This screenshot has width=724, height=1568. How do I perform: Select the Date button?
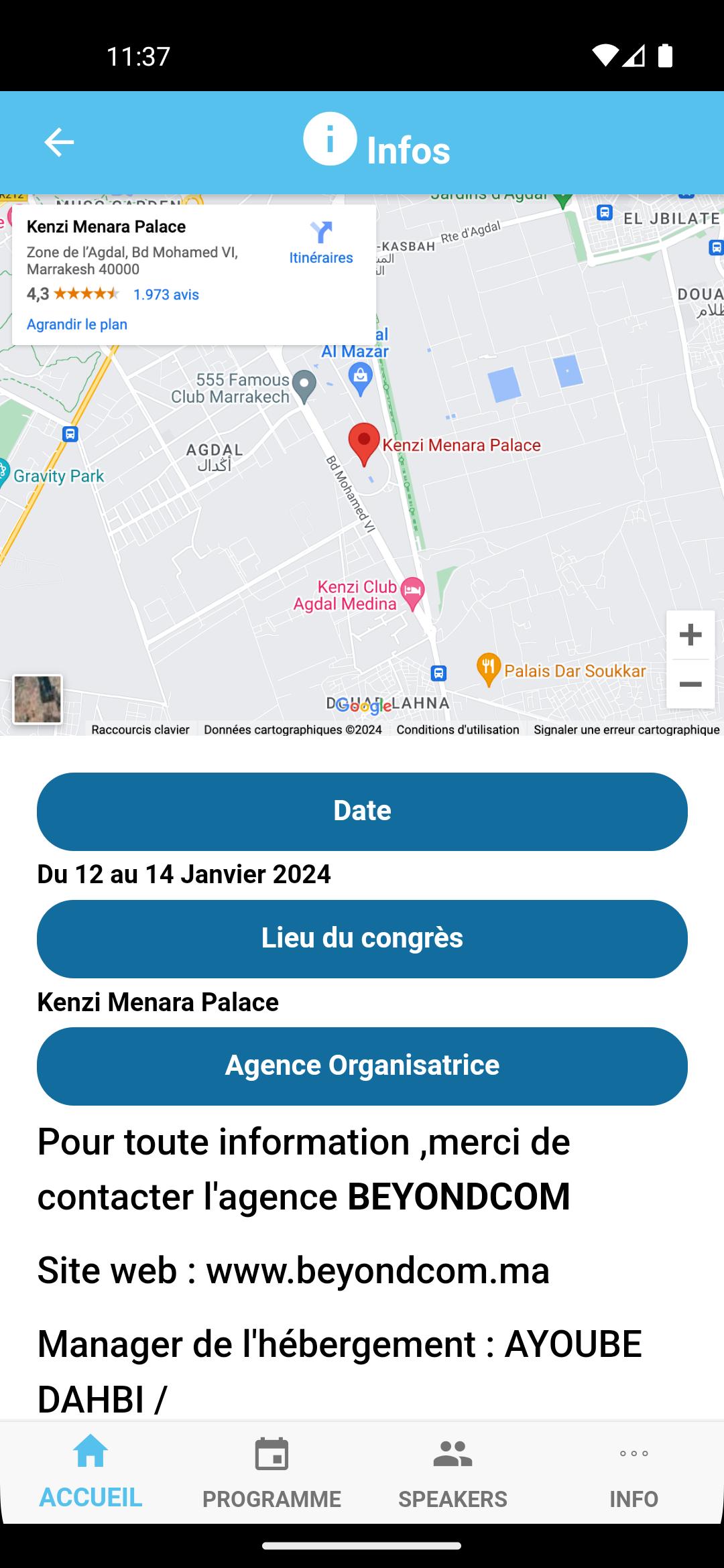[x=362, y=811]
